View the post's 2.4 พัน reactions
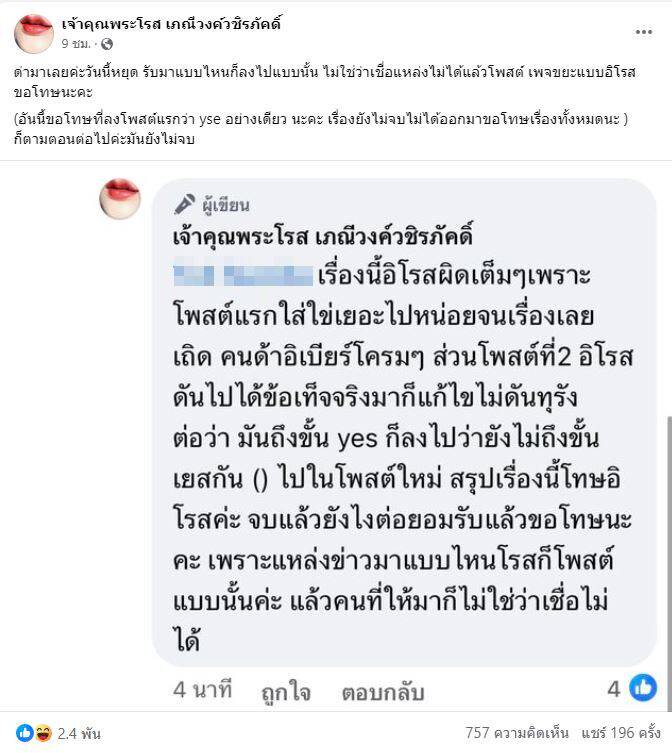 point(60,733)
